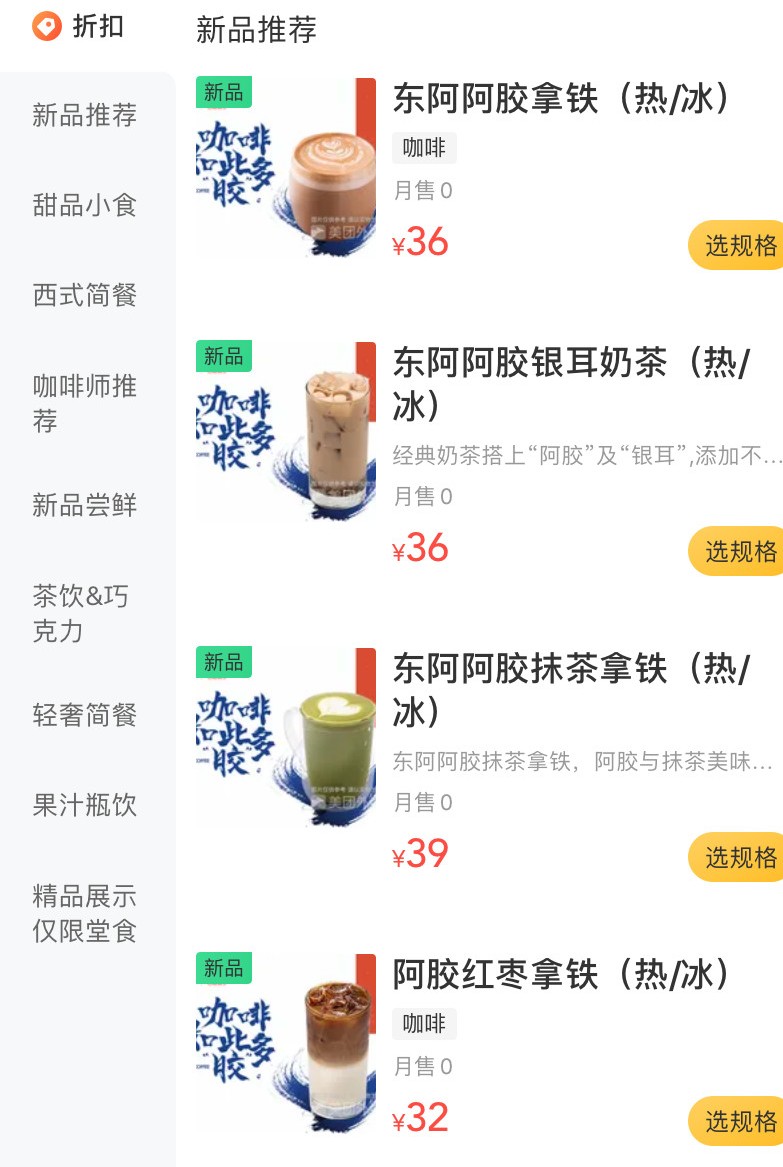Open 精品展示仅限堂食 category

pos(84,913)
